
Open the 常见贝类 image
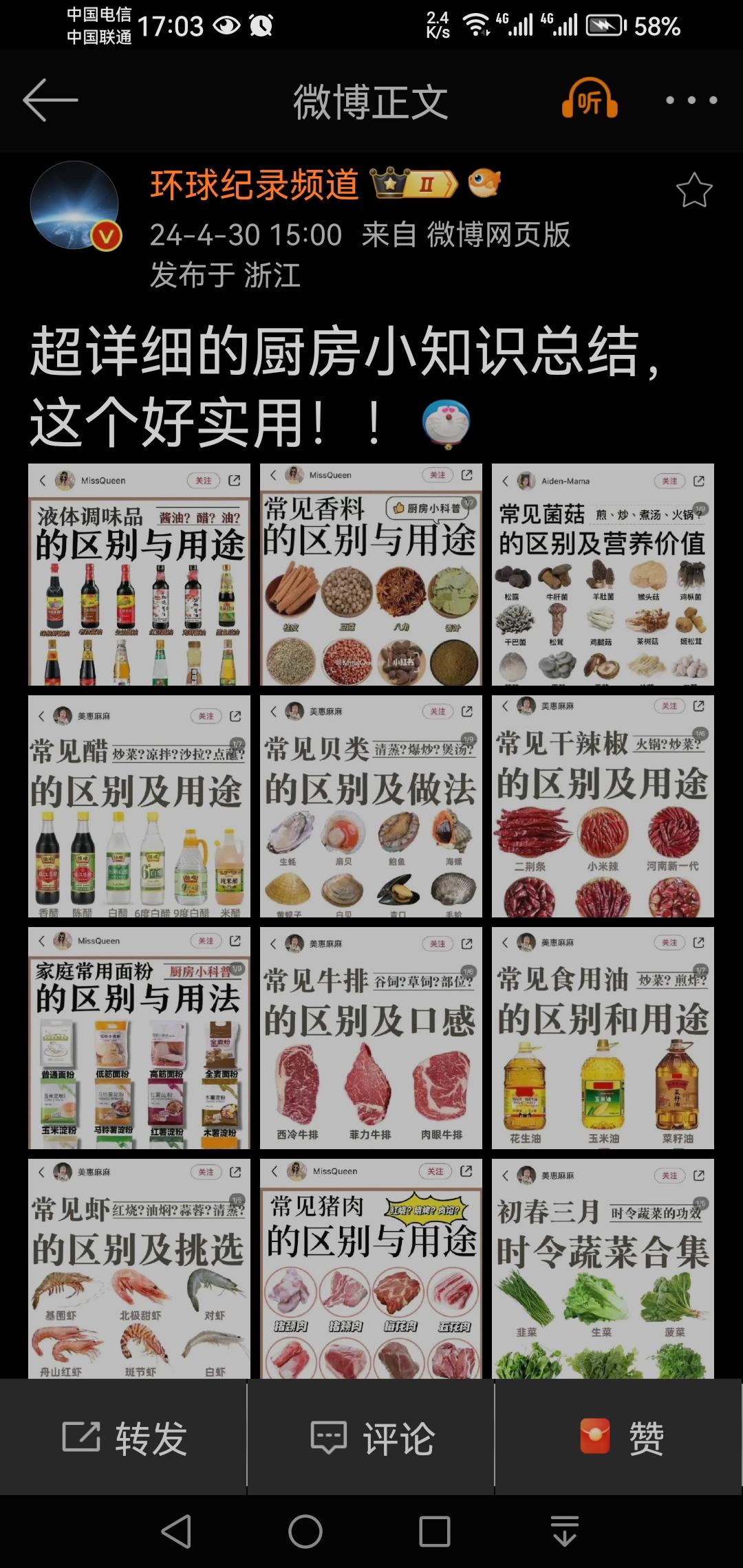371,806
